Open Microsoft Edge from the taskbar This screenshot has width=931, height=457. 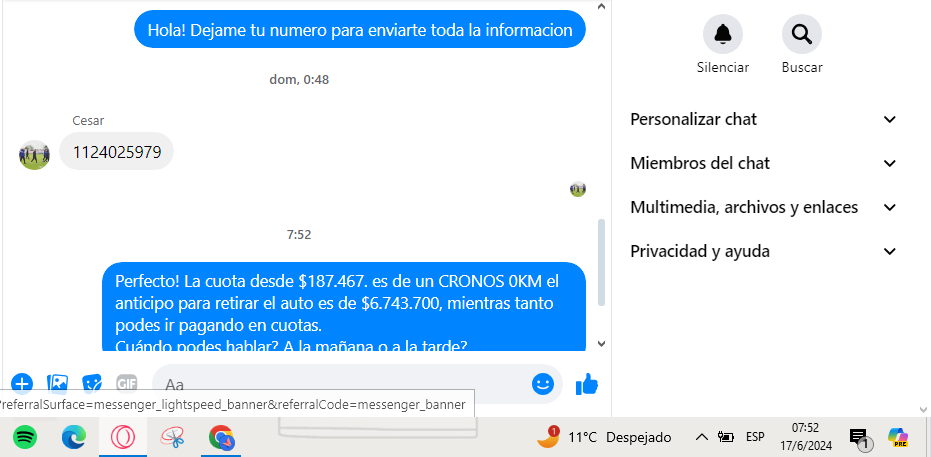[x=74, y=437]
